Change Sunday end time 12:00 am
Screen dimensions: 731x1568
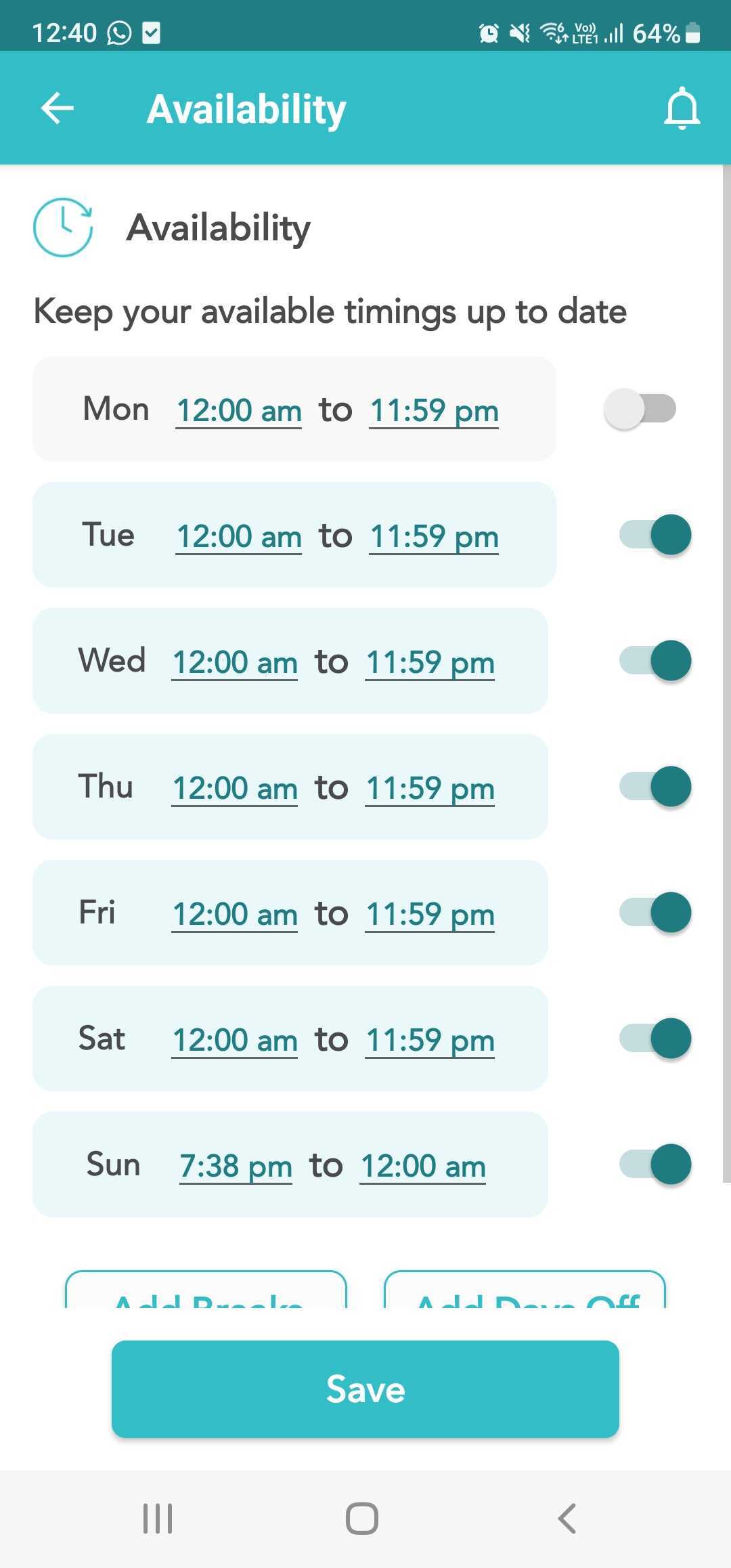(423, 1166)
